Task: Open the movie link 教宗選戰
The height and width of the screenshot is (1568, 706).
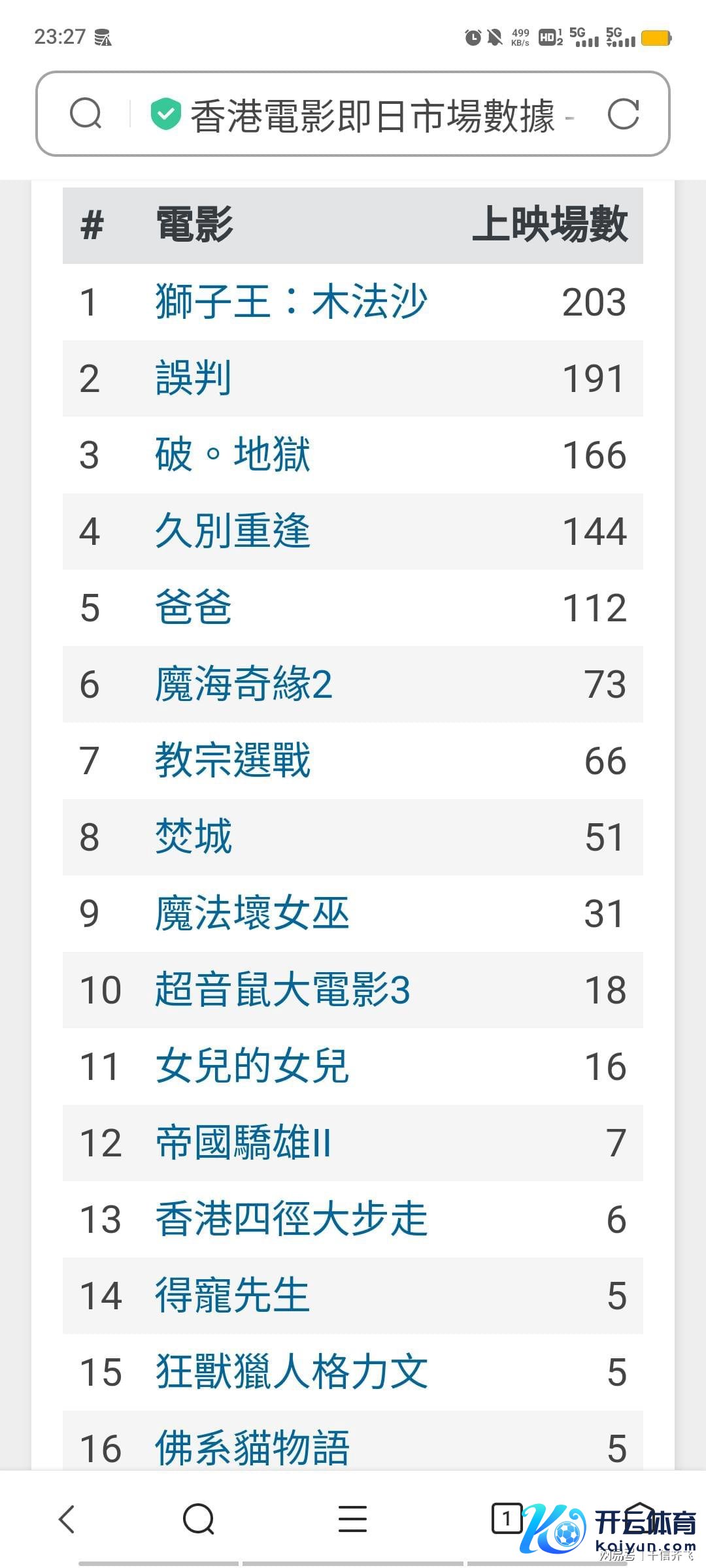Action: [x=232, y=760]
